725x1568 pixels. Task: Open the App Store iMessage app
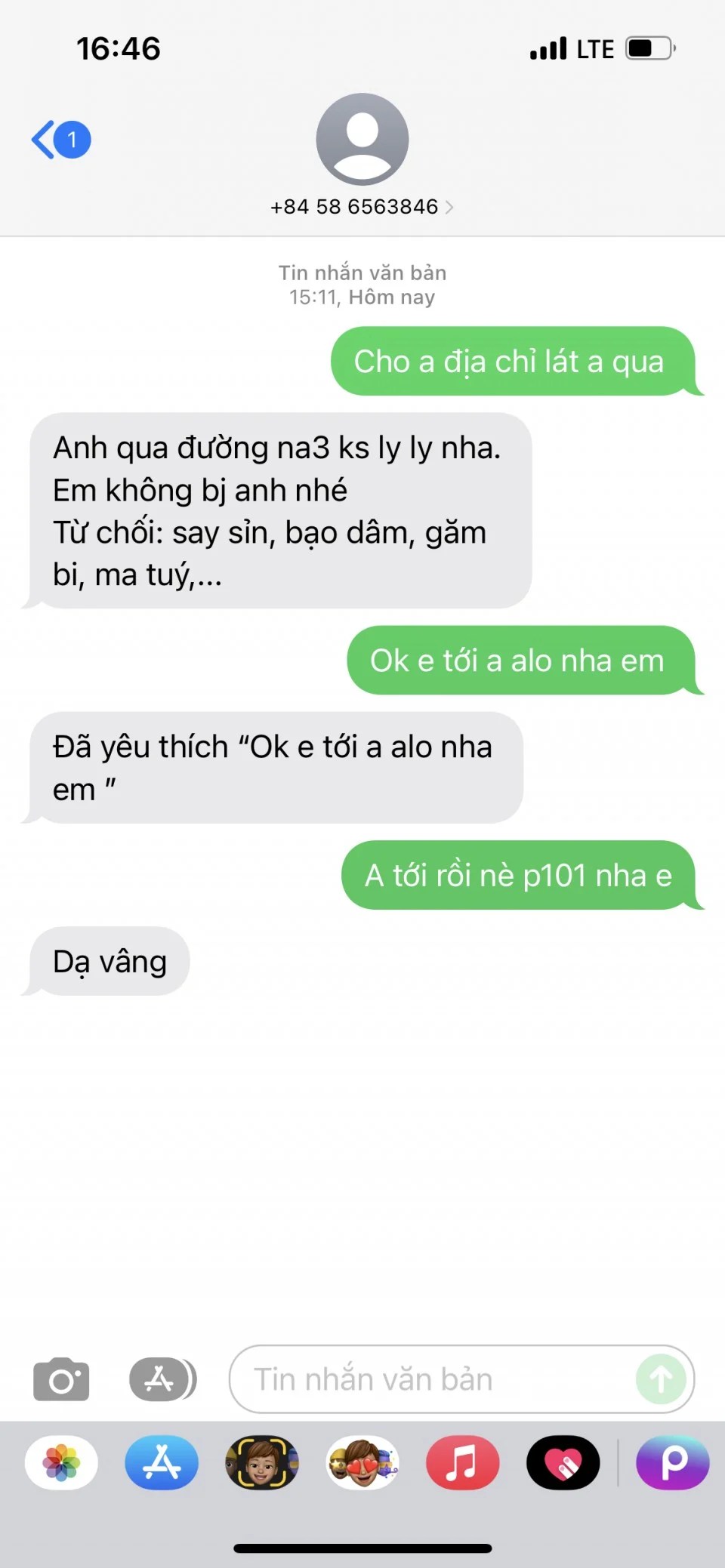(x=162, y=1462)
